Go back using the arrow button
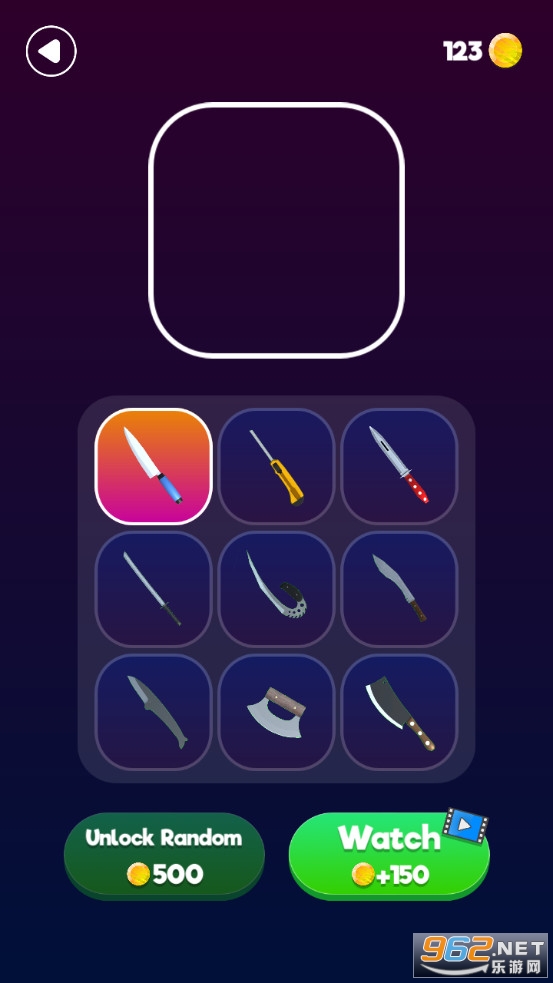 pyautogui.click(x=51, y=51)
